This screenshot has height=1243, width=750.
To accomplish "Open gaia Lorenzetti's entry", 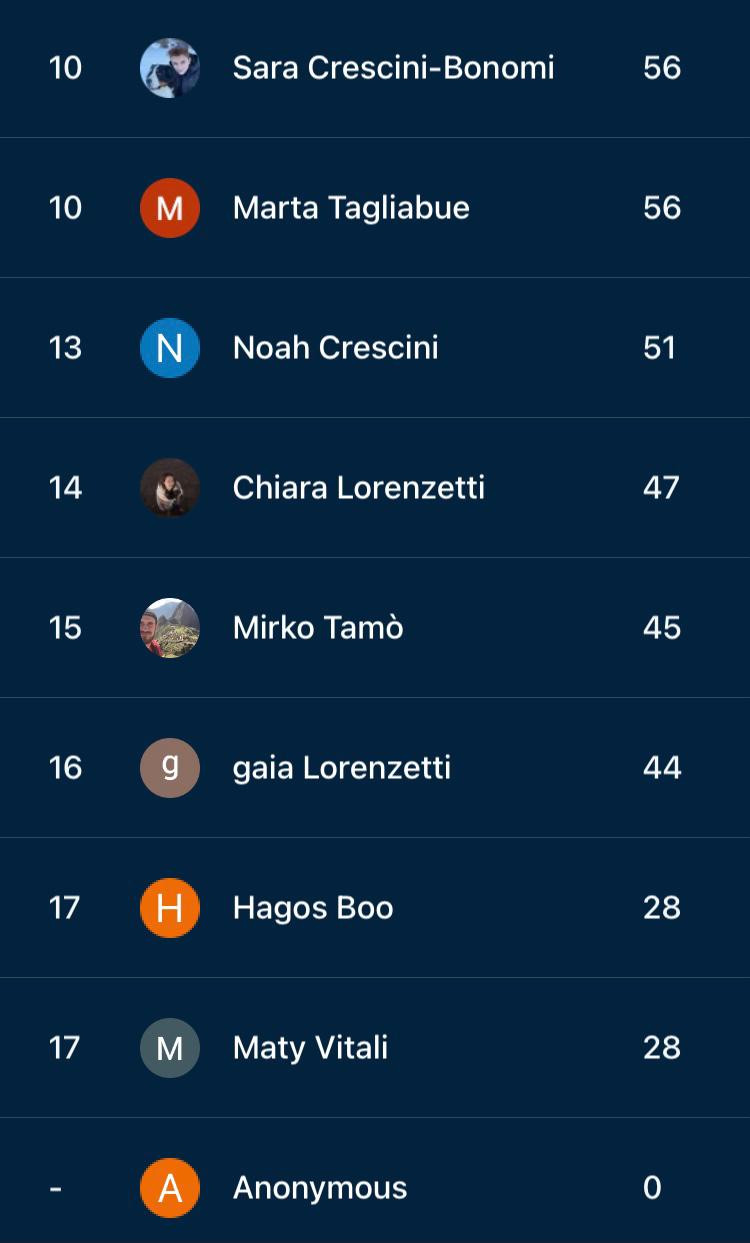I will [375, 768].
